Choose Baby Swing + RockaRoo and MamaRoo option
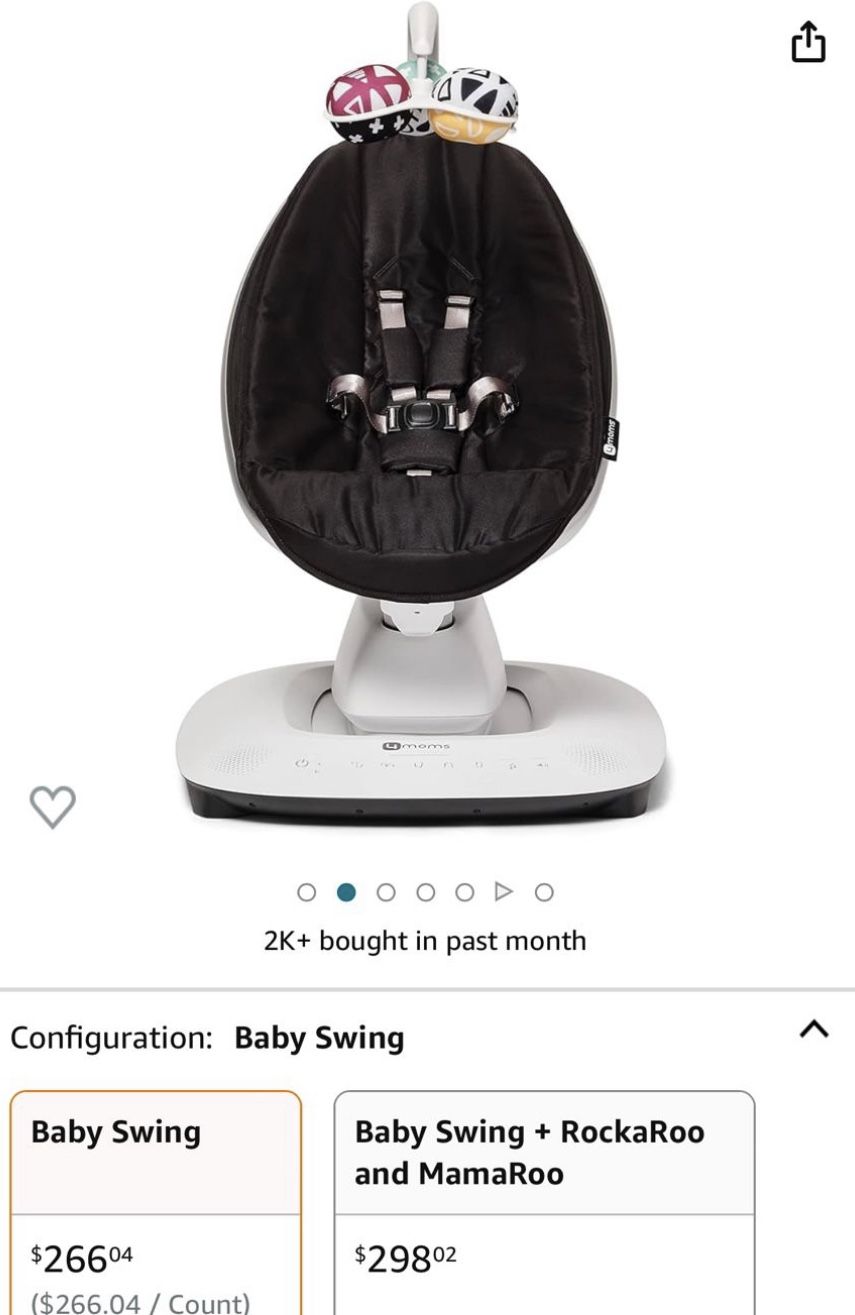The height and width of the screenshot is (1315, 855). point(544,1200)
